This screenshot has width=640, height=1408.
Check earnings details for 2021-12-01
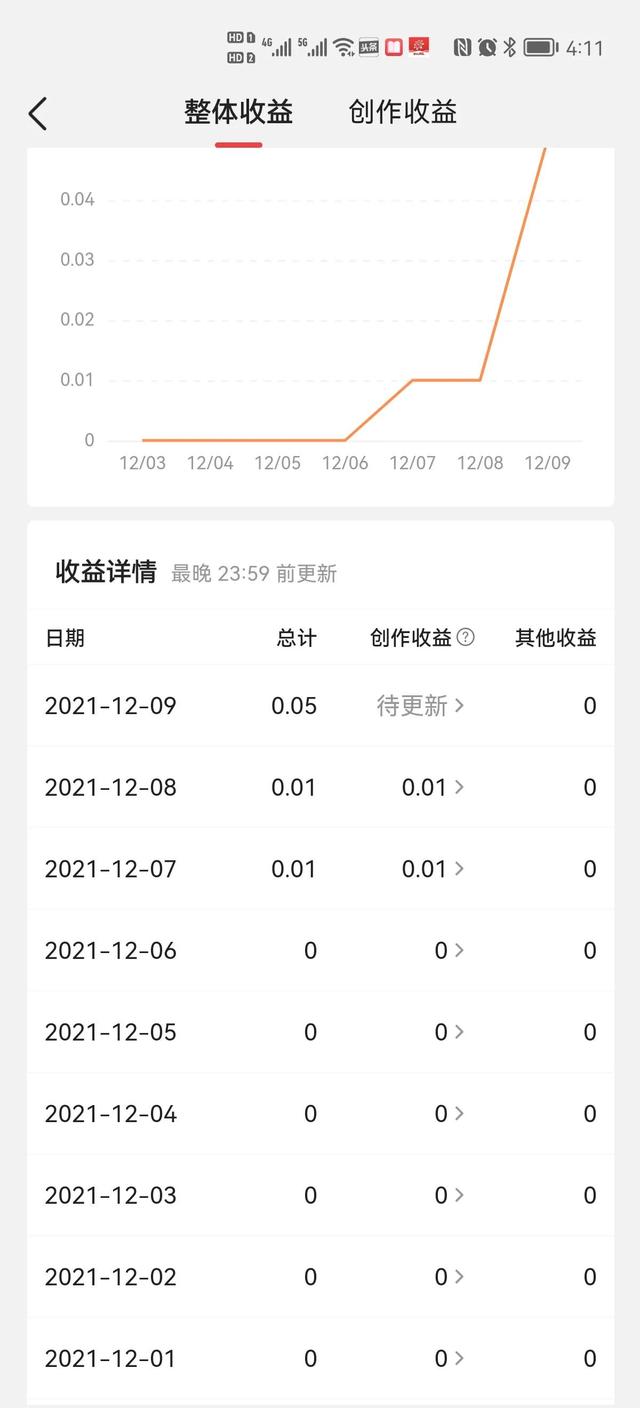pos(449,1359)
